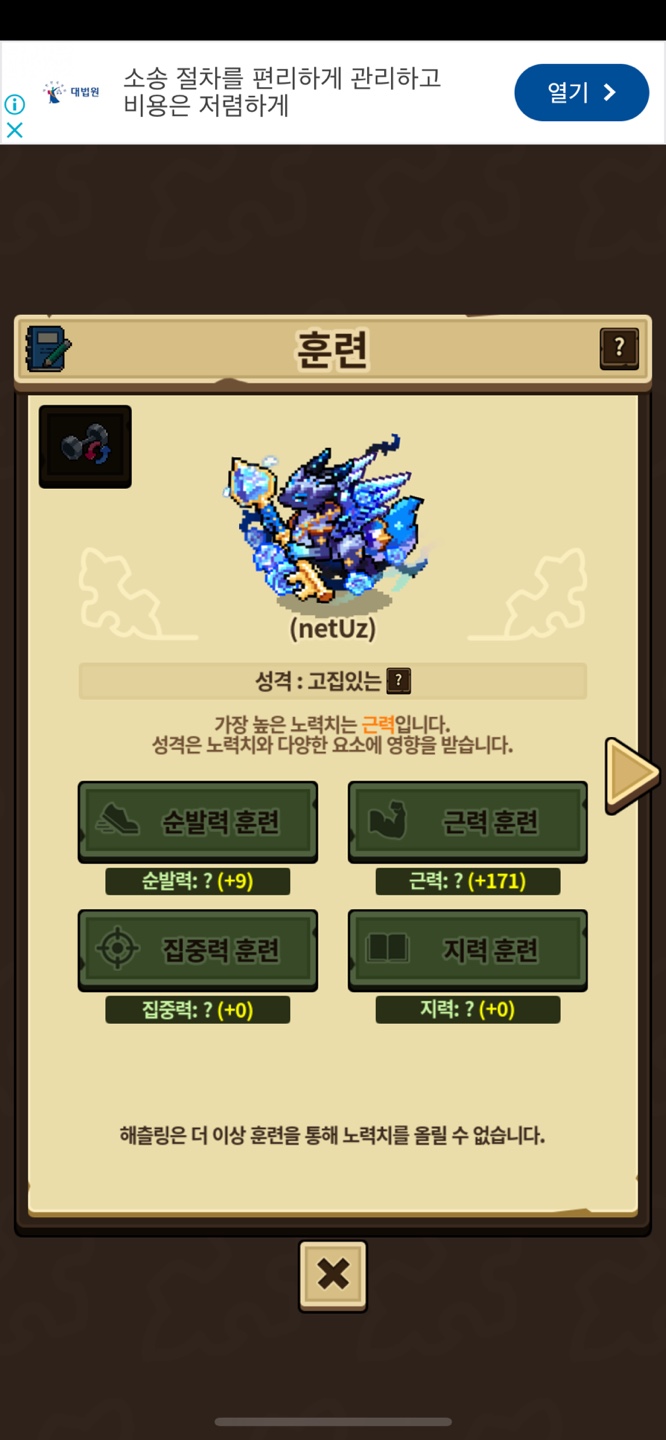Open the help book in the 훈련 header
This screenshot has width=666, height=1440.
619,348
